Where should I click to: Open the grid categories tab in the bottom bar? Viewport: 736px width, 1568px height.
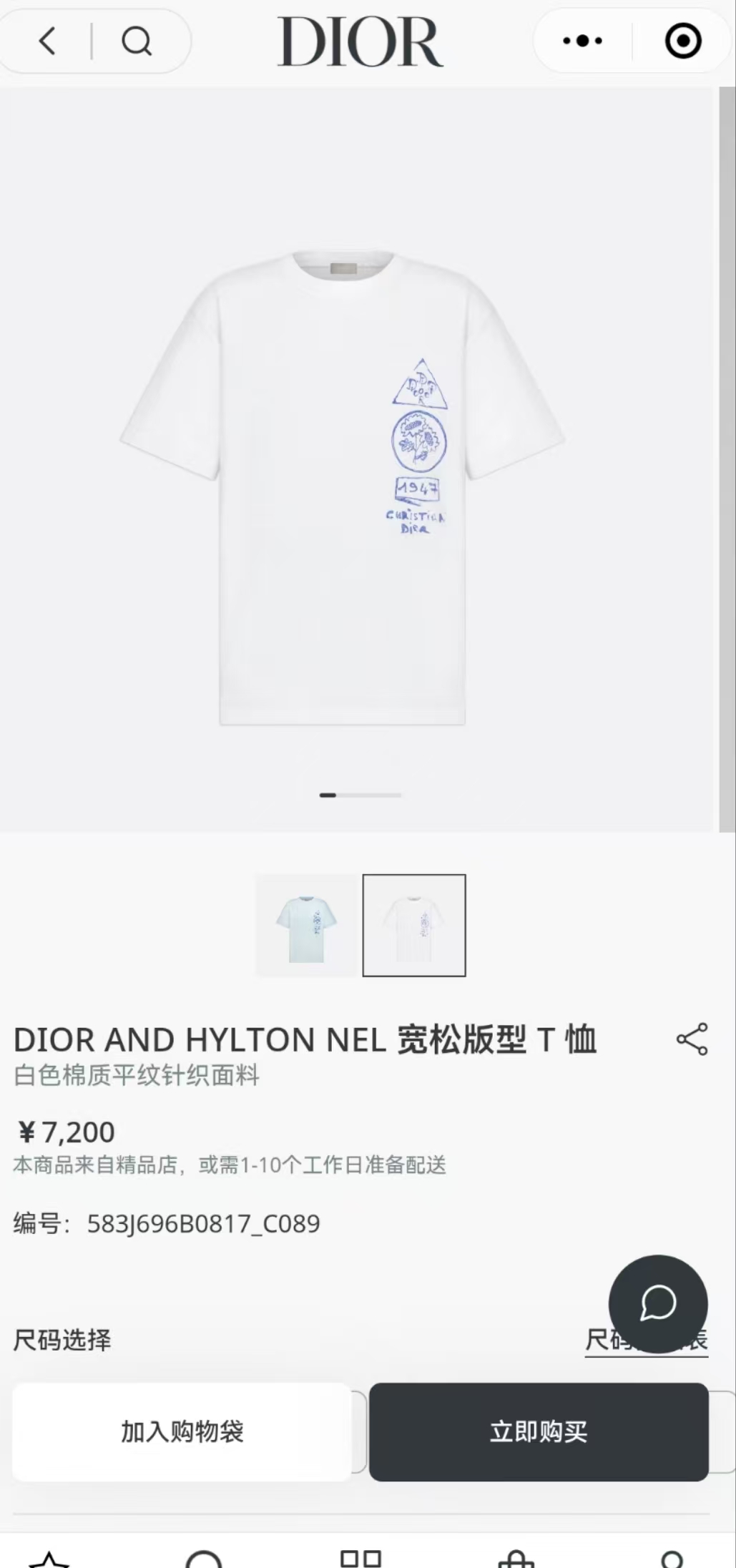click(x=360, y=1558)
